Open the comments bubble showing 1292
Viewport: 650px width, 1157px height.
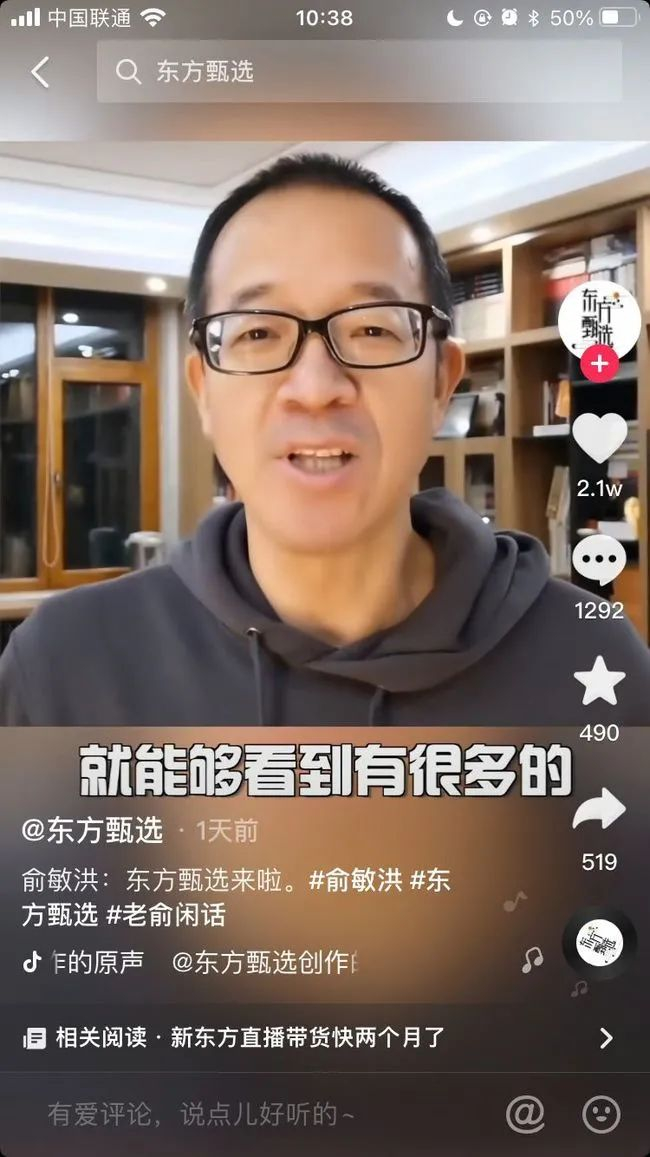(599, 561)
